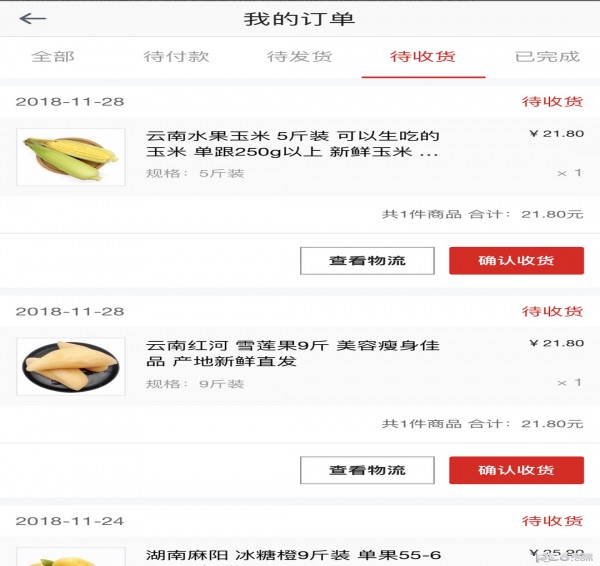Tap 确认收货 for the 雪莲果 order
600x566 pixels.
coord(516,470)
